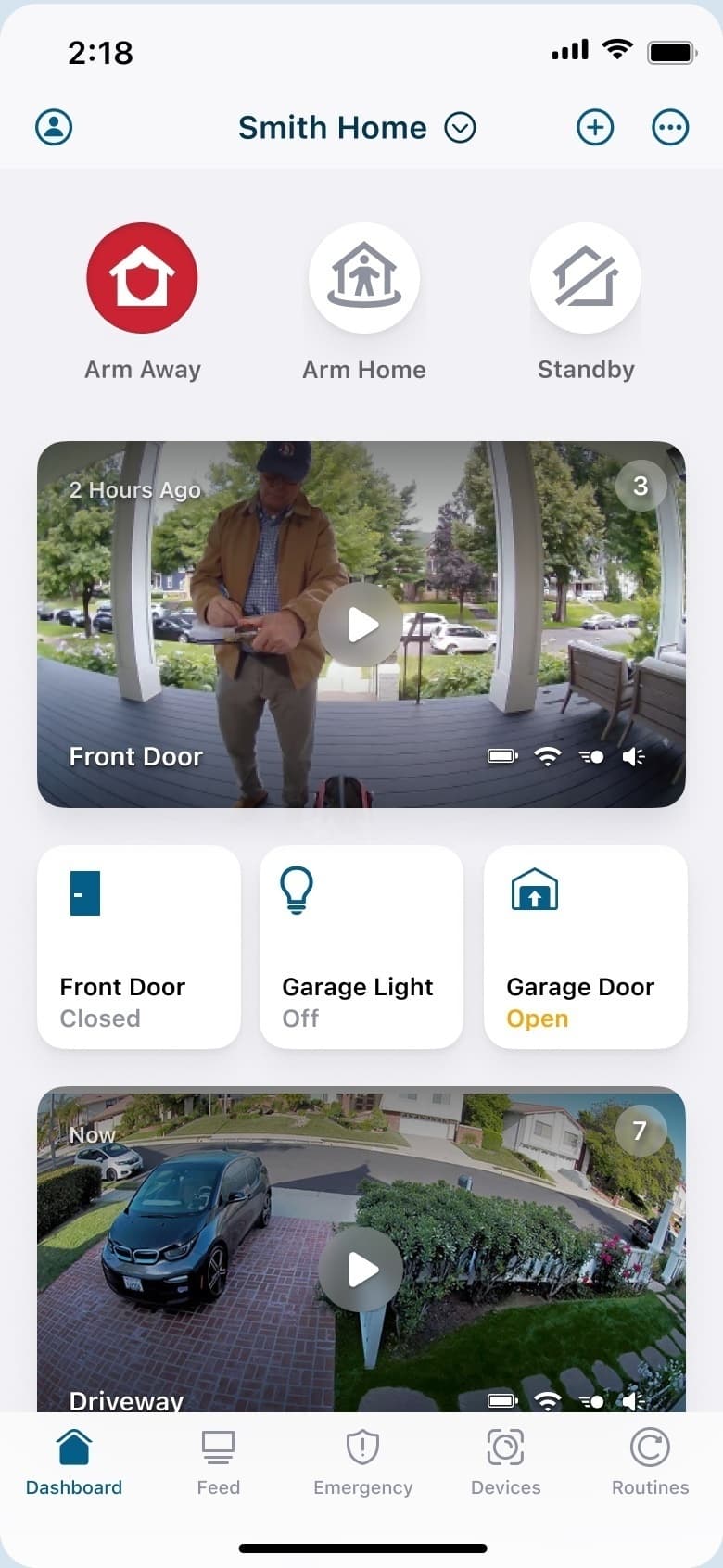Expand the Smith Home location dropdown
Viewport: 723px width, 1568px height.
pos(460,127)
